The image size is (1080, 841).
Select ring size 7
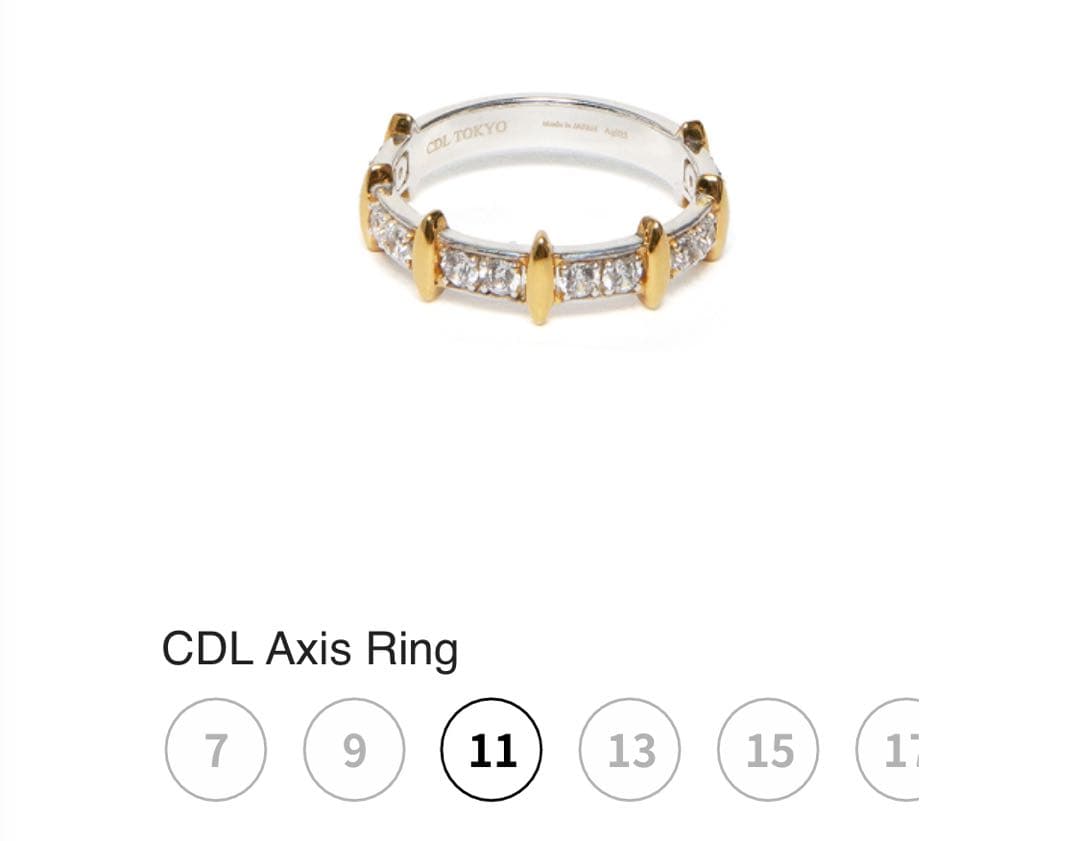(216, 750)
